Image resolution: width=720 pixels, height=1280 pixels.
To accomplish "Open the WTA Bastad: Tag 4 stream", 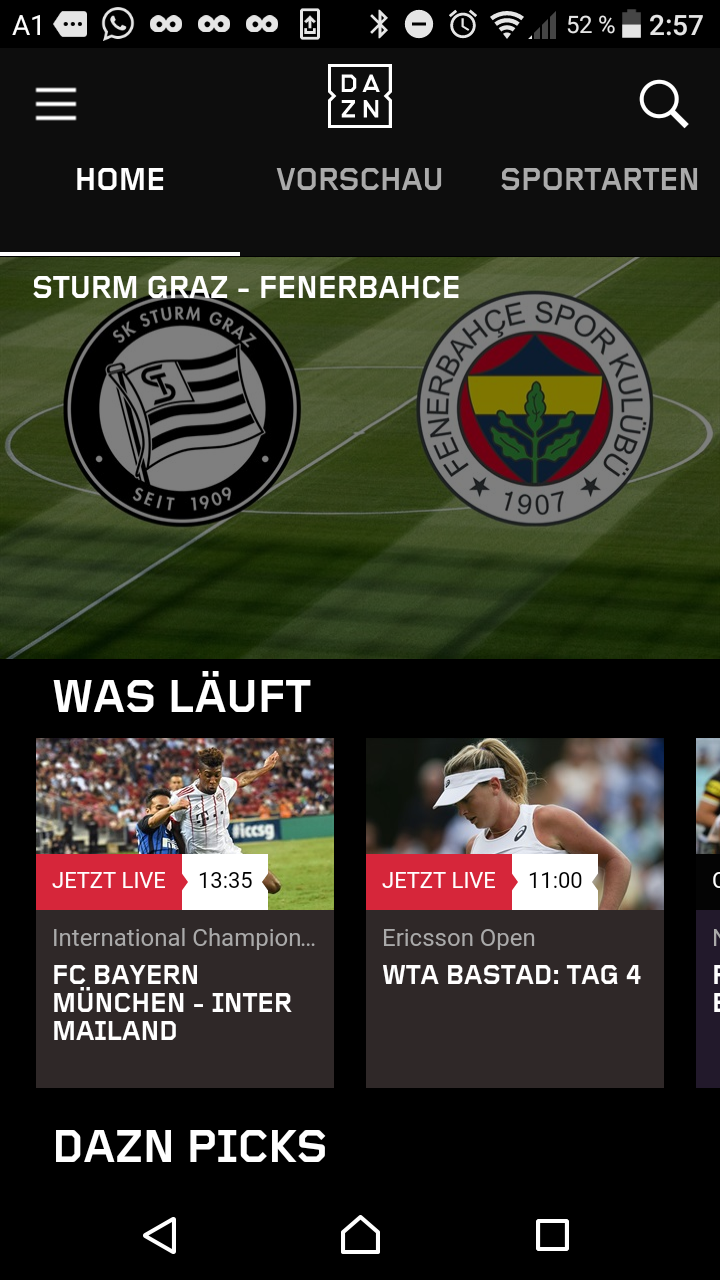I will [x=515, y=913].
